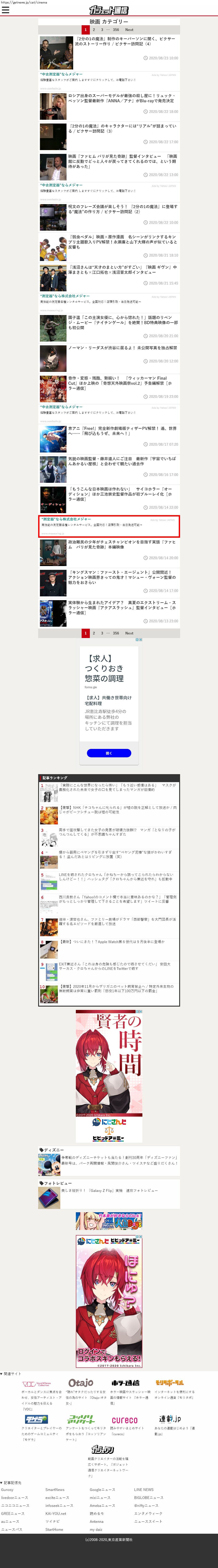This screenshot has width=218, height=1568.
Task: Tap the blue button in the 求人 ad
Action: click(109, 753)
